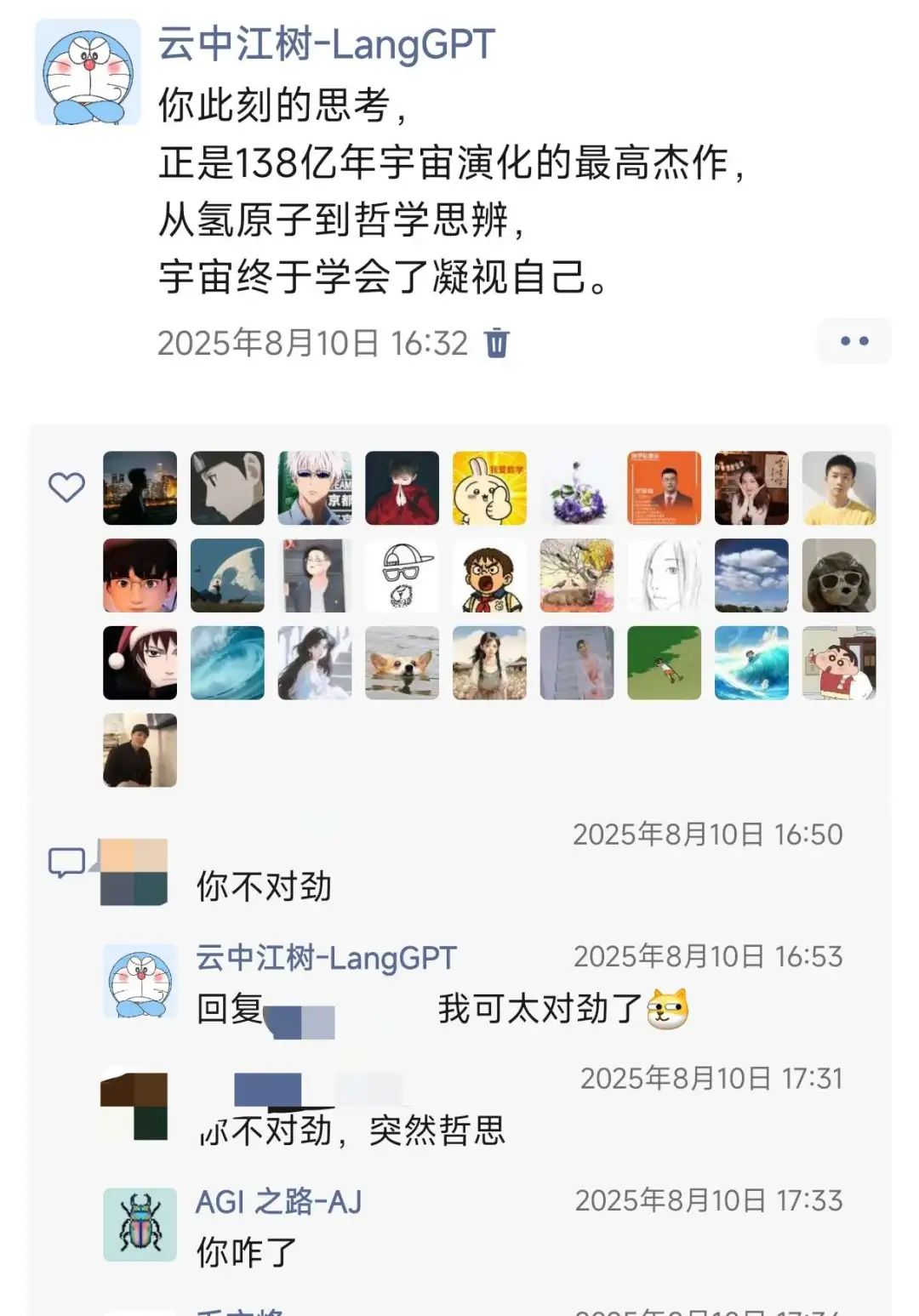Reply to the comment 你咋了
919x1316 pixels.
[247, 1252]
